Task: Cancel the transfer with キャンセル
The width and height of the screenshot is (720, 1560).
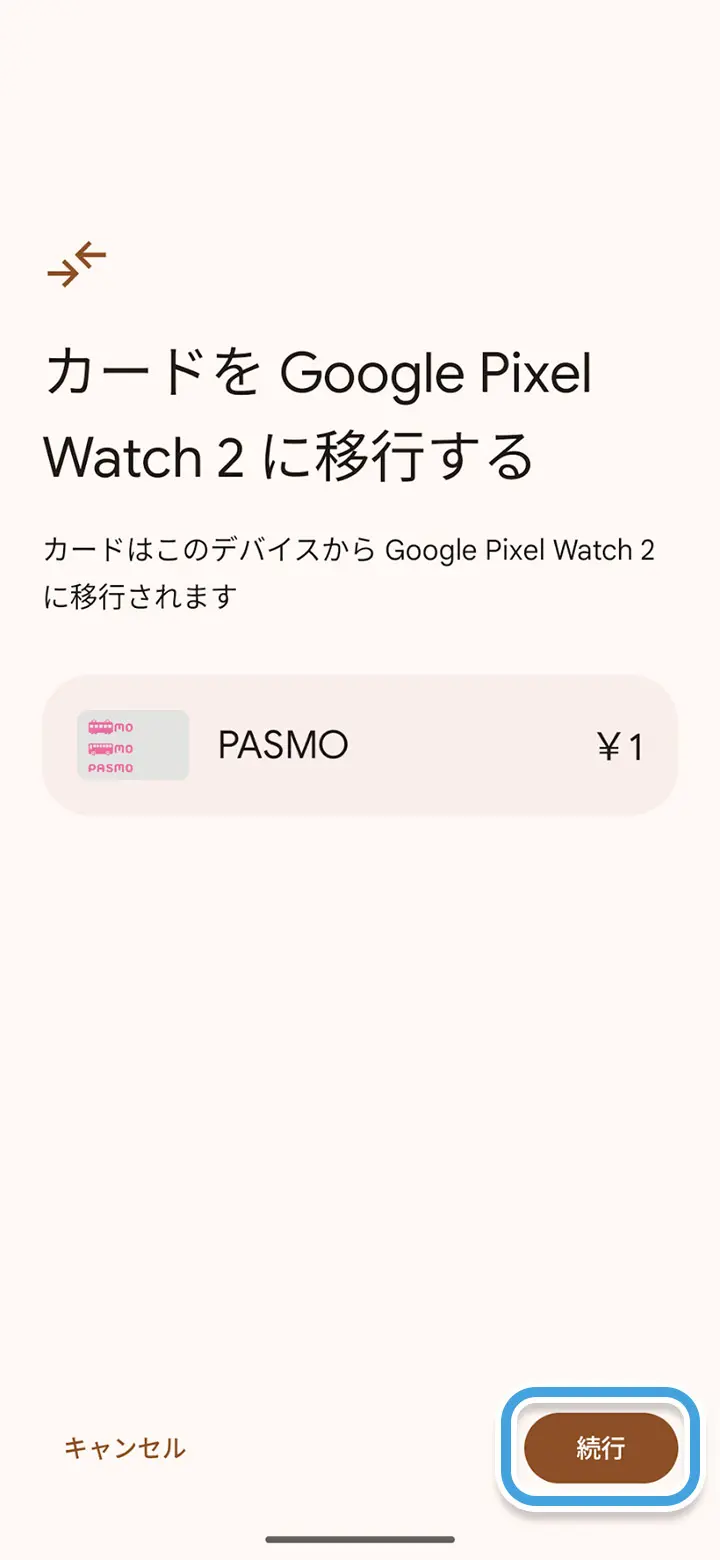Action: coord(125,1447)
